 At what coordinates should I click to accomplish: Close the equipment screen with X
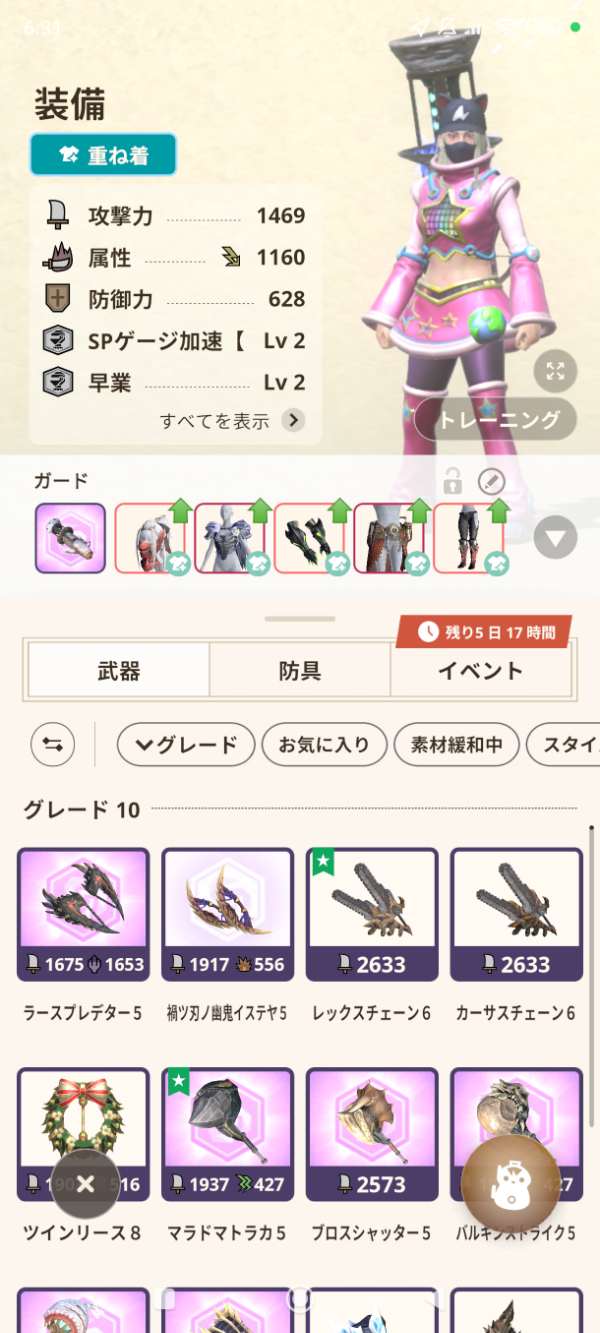[86, 1184]
